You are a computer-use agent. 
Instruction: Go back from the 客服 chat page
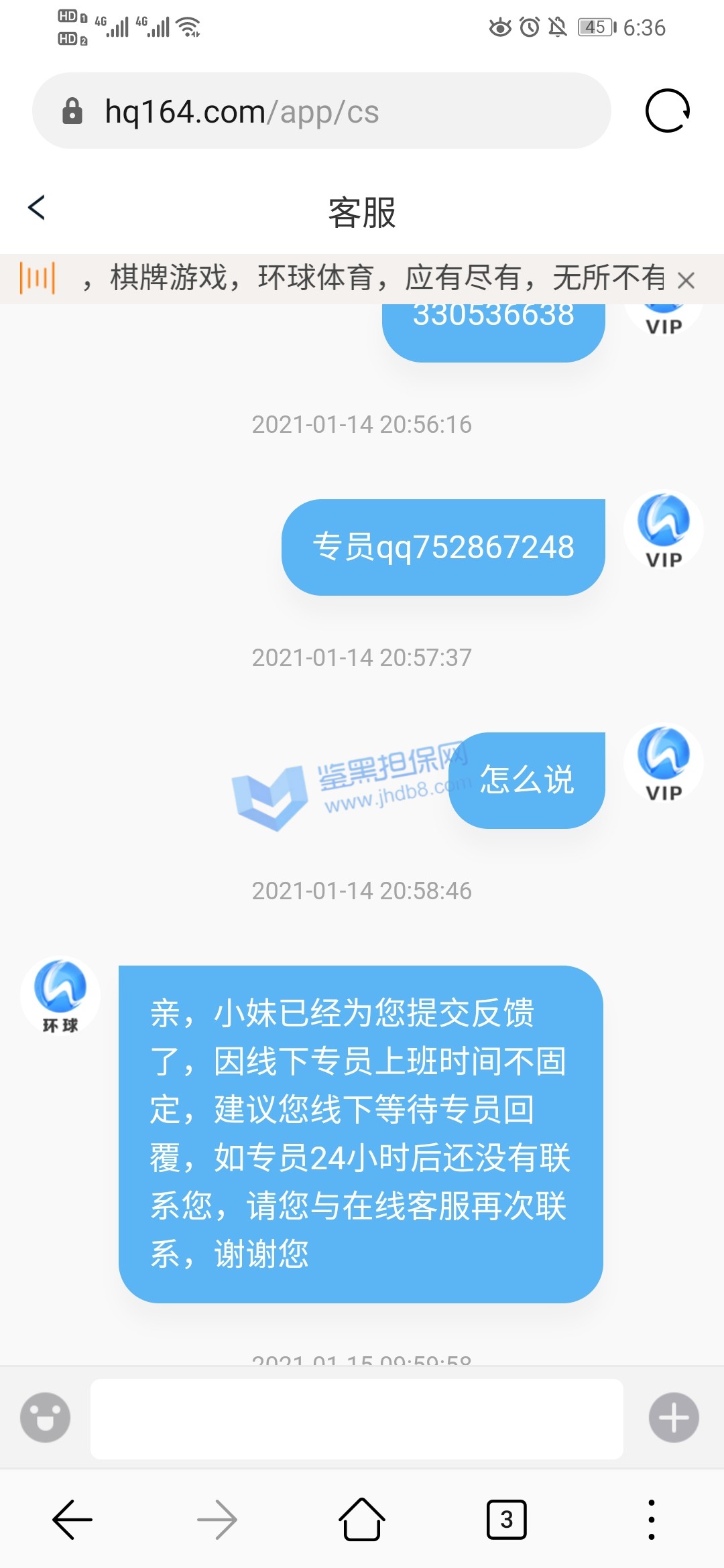pos(37,208)
